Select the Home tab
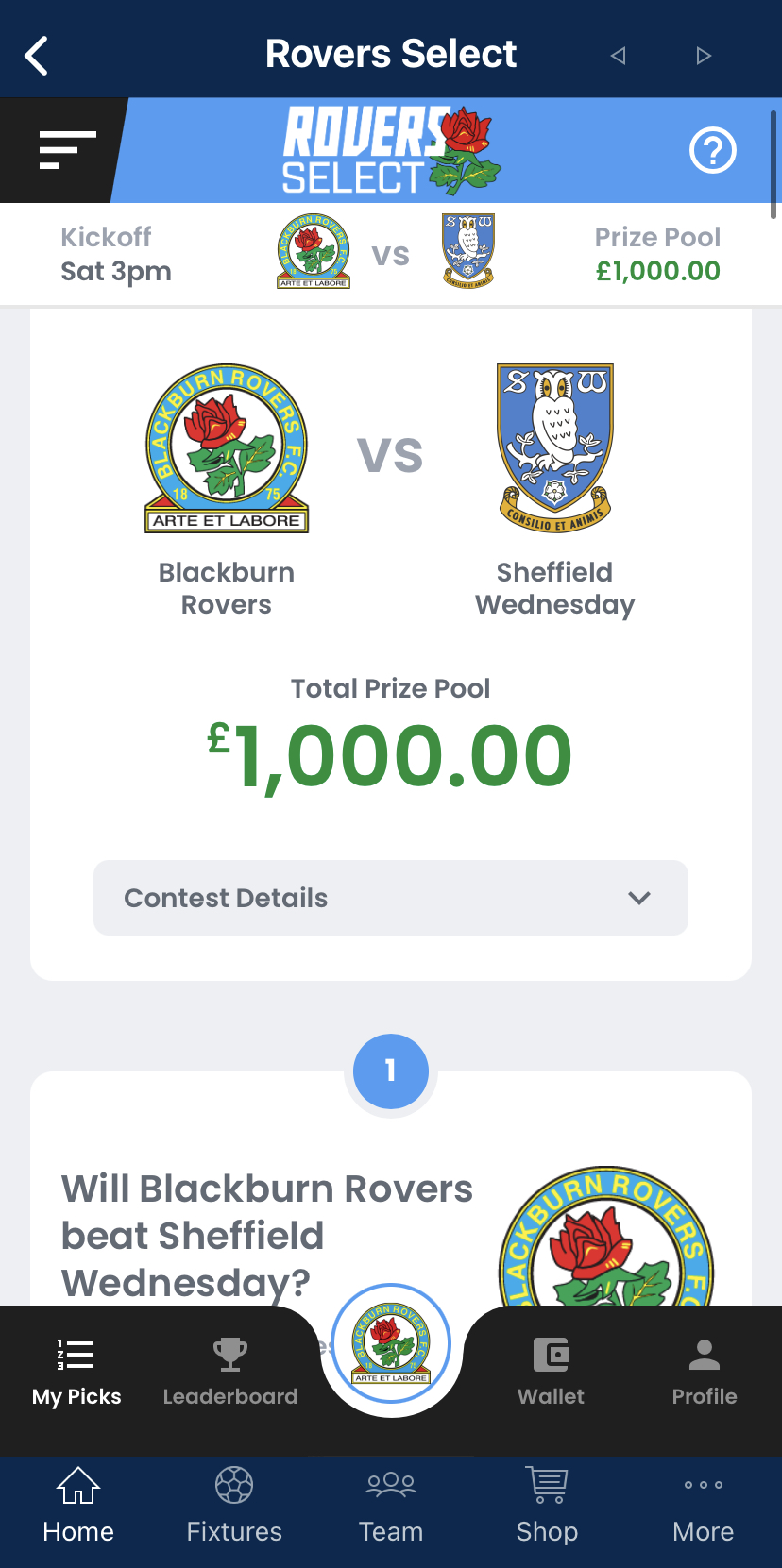This screenshot has width=782, height=1568. [78, 1506]
